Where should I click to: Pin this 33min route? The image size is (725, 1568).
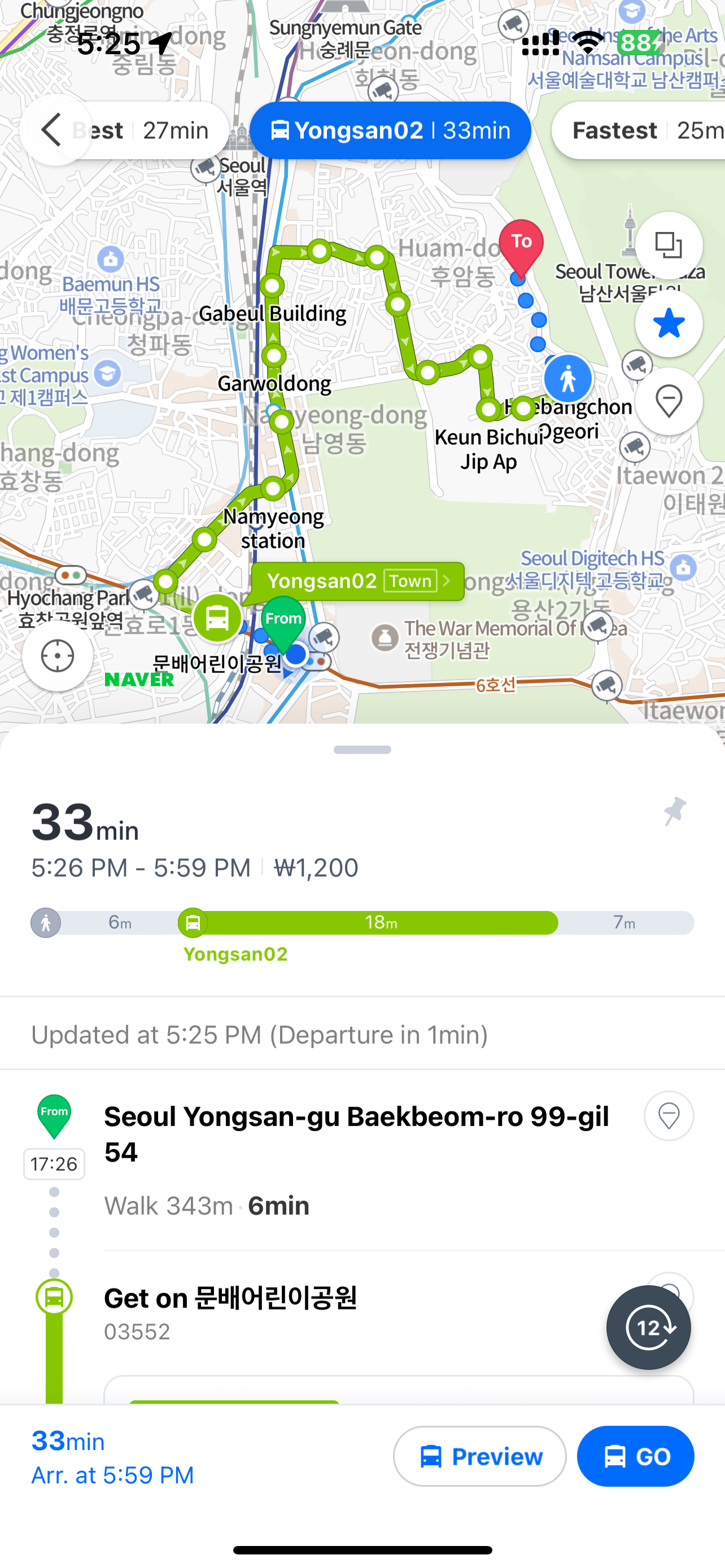tap(675, 812)
